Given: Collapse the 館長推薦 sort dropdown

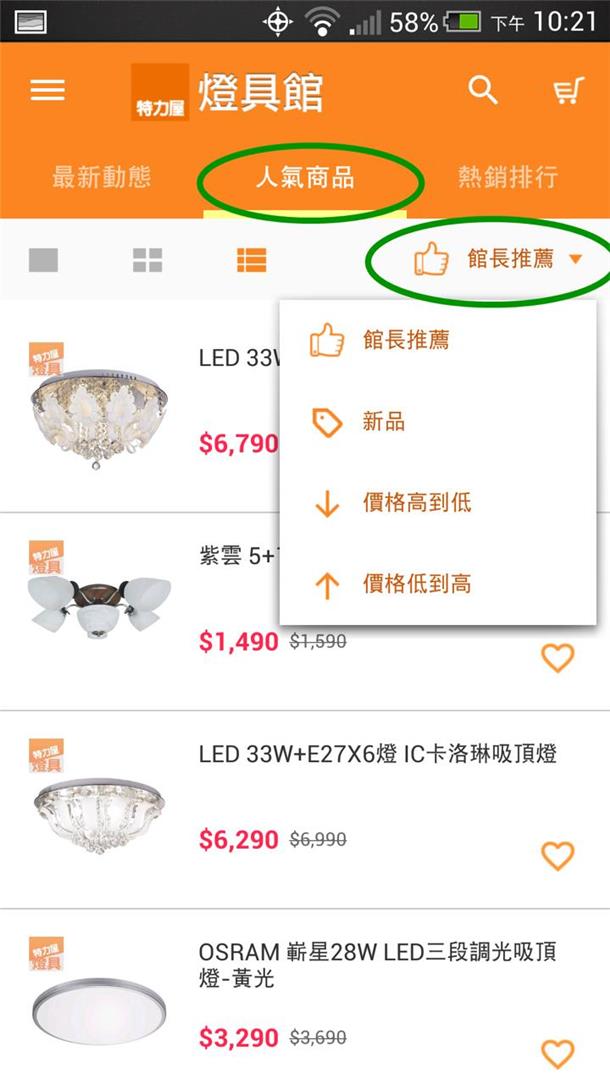Looking at the screenshot, I should click(x=497, y=260).
